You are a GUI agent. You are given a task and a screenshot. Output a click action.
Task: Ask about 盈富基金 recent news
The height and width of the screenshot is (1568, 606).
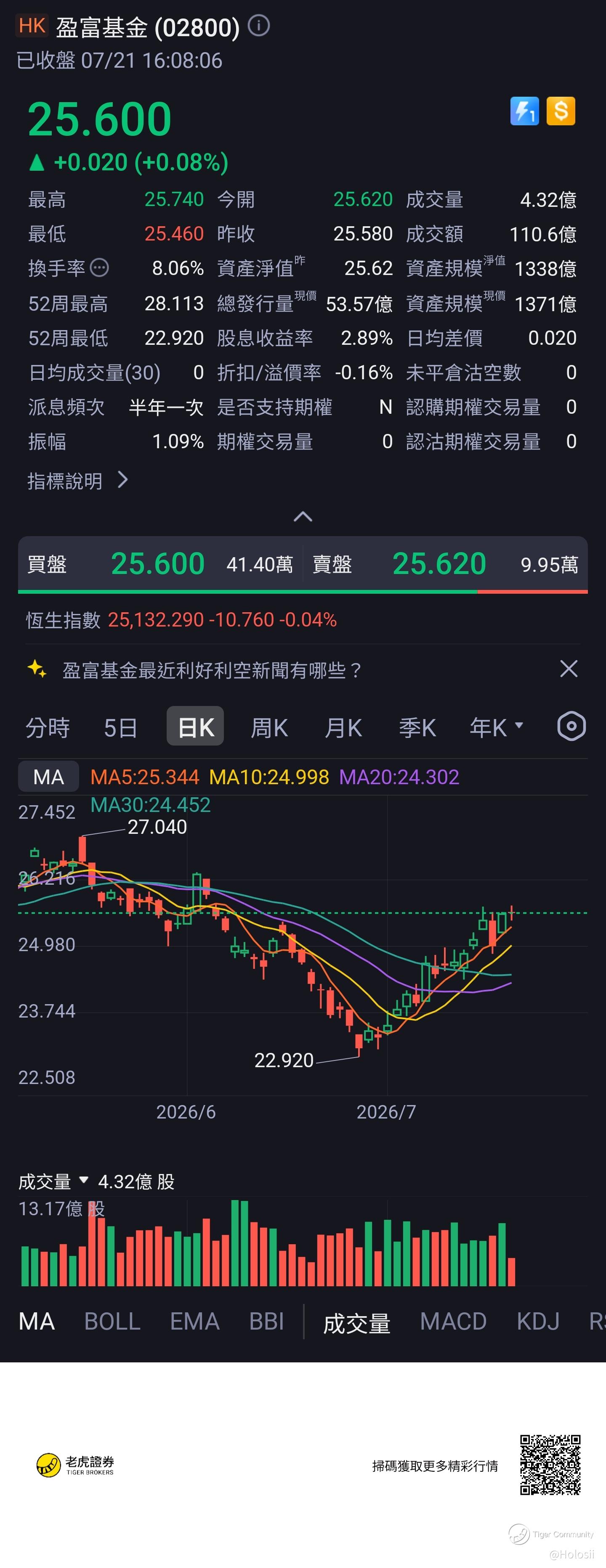click(x=213, y=670)
